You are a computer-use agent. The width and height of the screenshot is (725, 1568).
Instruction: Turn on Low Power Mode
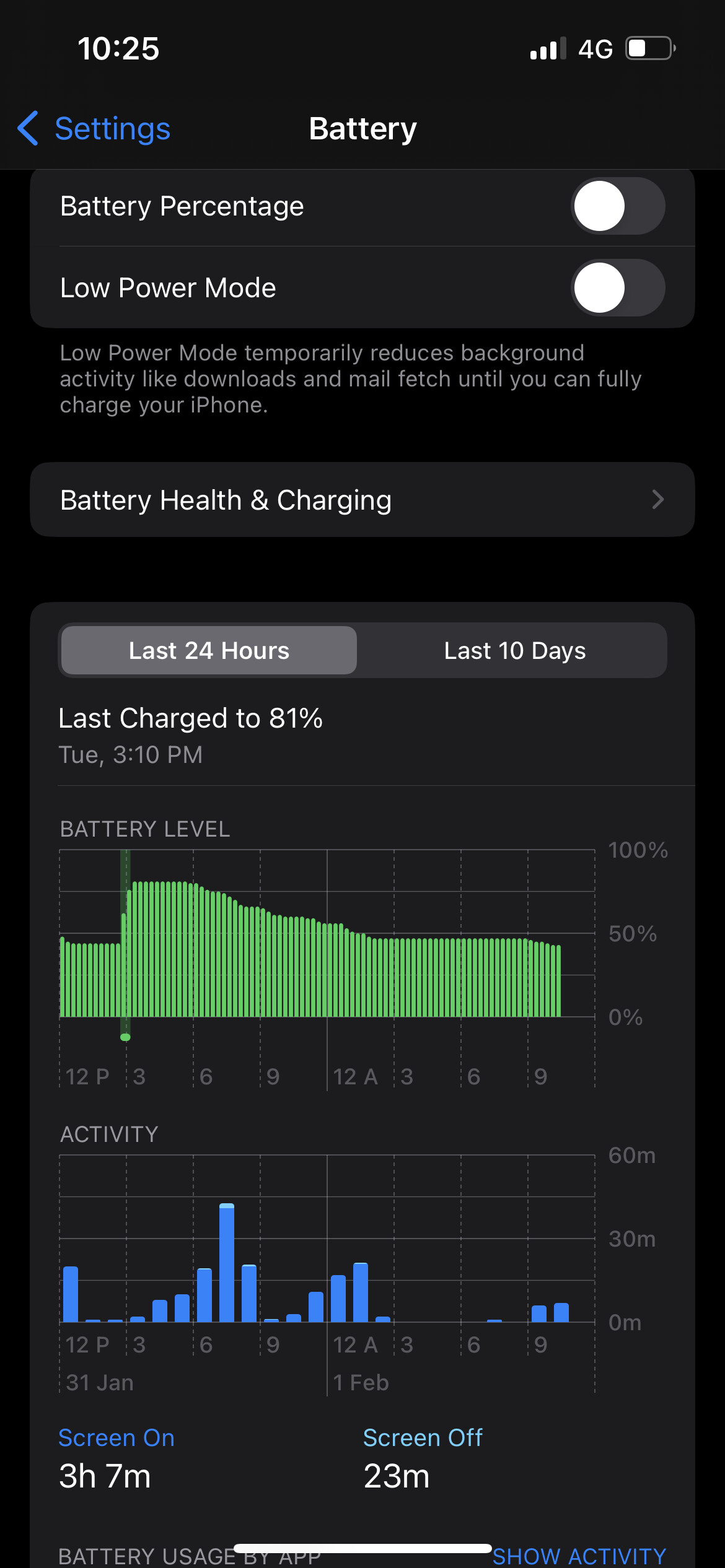617,288
